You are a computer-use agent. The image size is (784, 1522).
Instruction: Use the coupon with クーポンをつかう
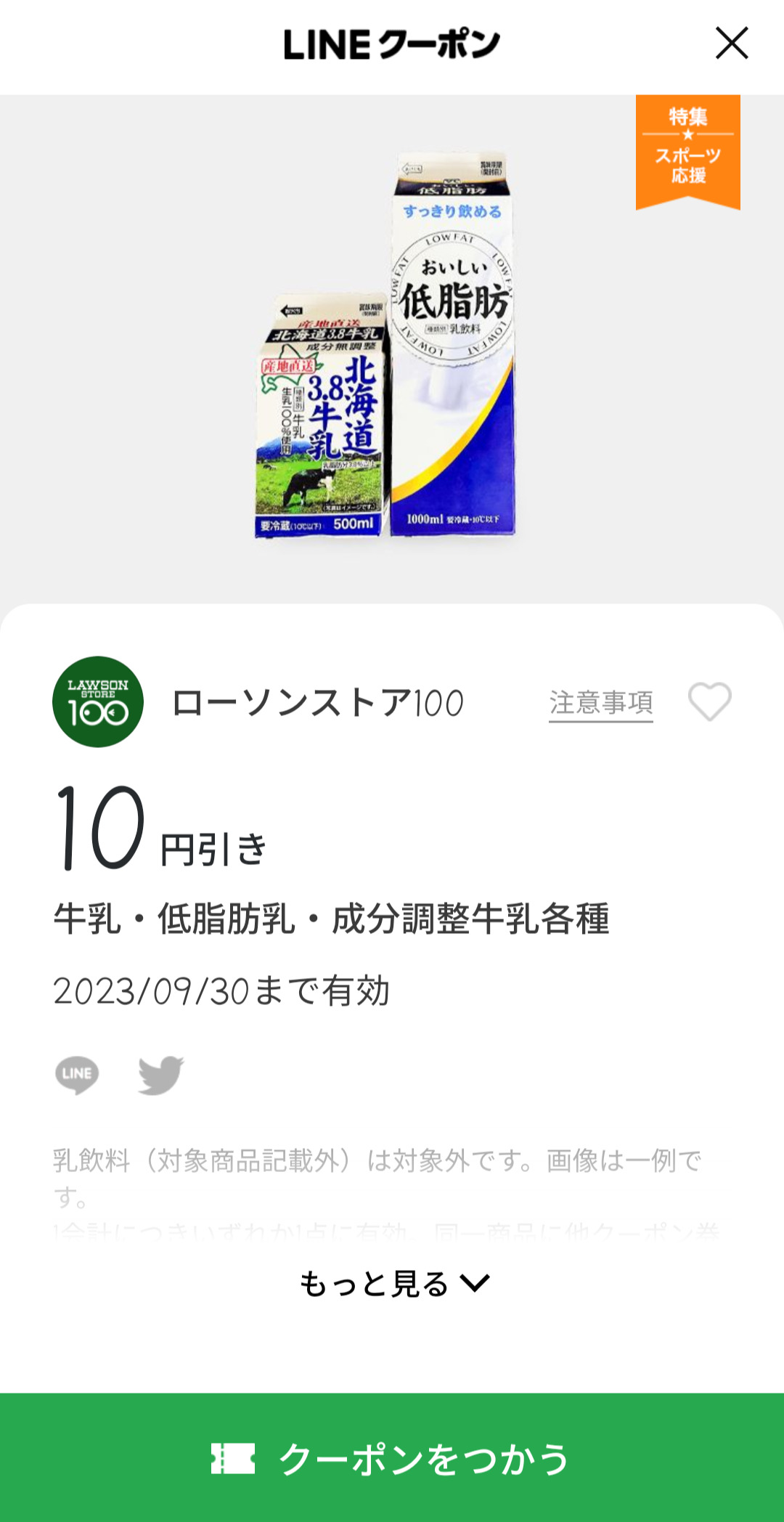pyautogui.click(x=392, y=1458)
